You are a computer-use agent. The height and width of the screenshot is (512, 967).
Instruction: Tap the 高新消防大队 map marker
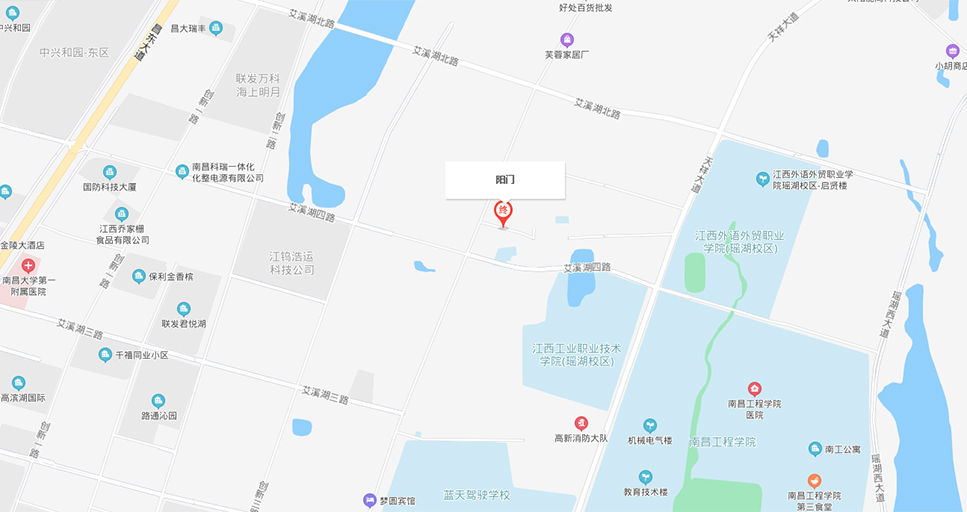click(581, 424)
